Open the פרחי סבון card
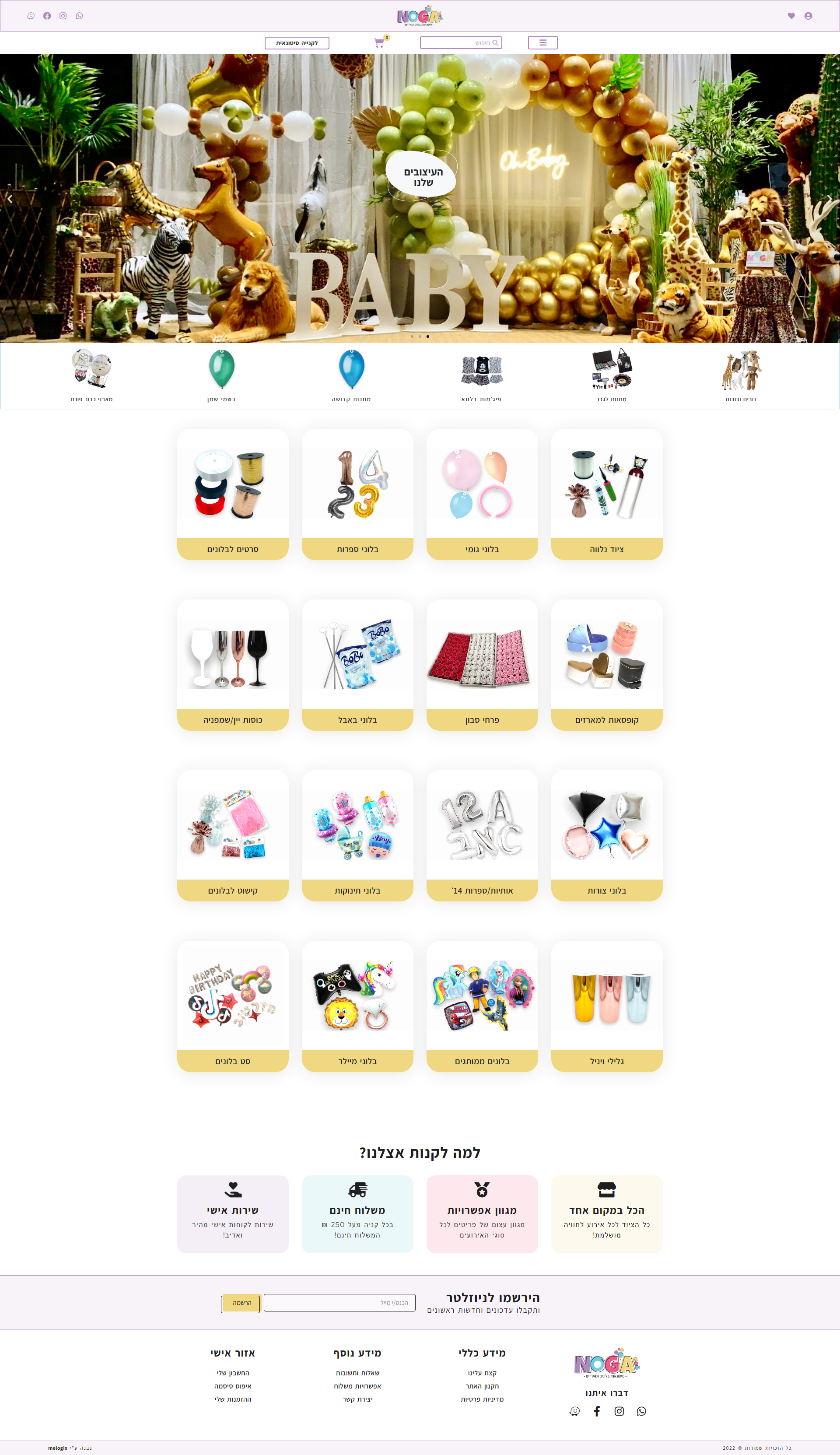Viewport: 840px width, 1455px height. click(x=482, y=665)
